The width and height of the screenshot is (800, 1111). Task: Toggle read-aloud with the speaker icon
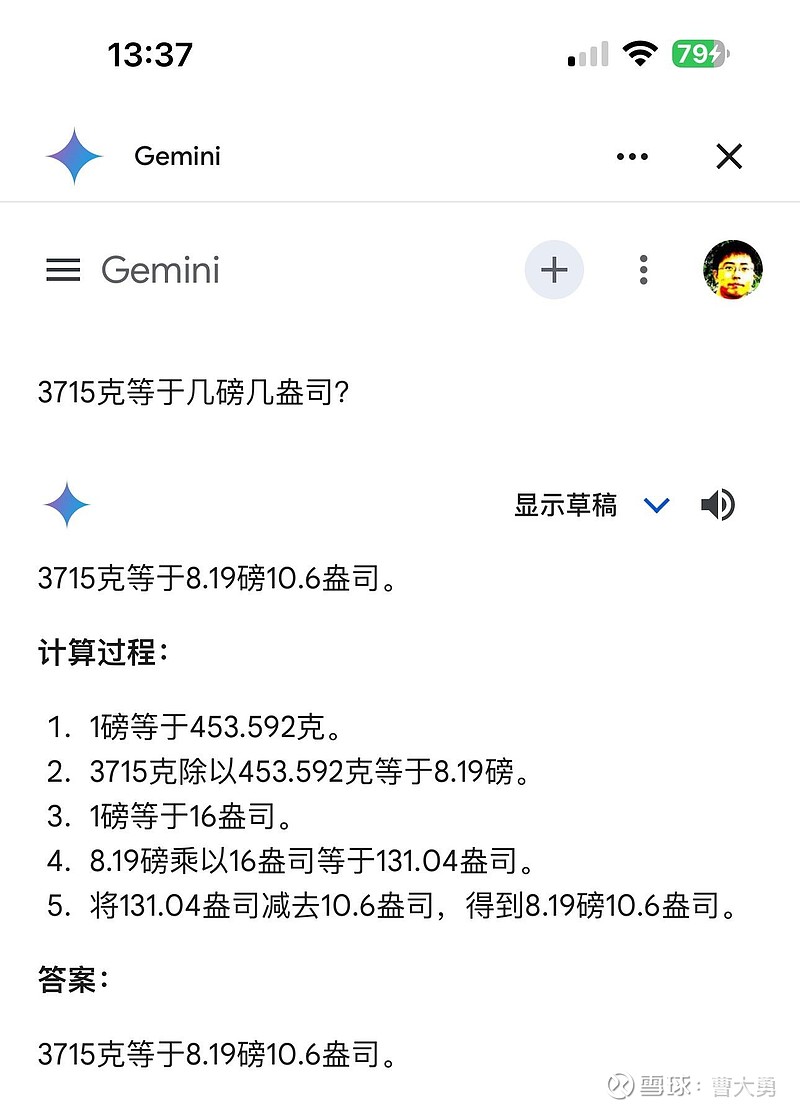(x=719, y=505)
